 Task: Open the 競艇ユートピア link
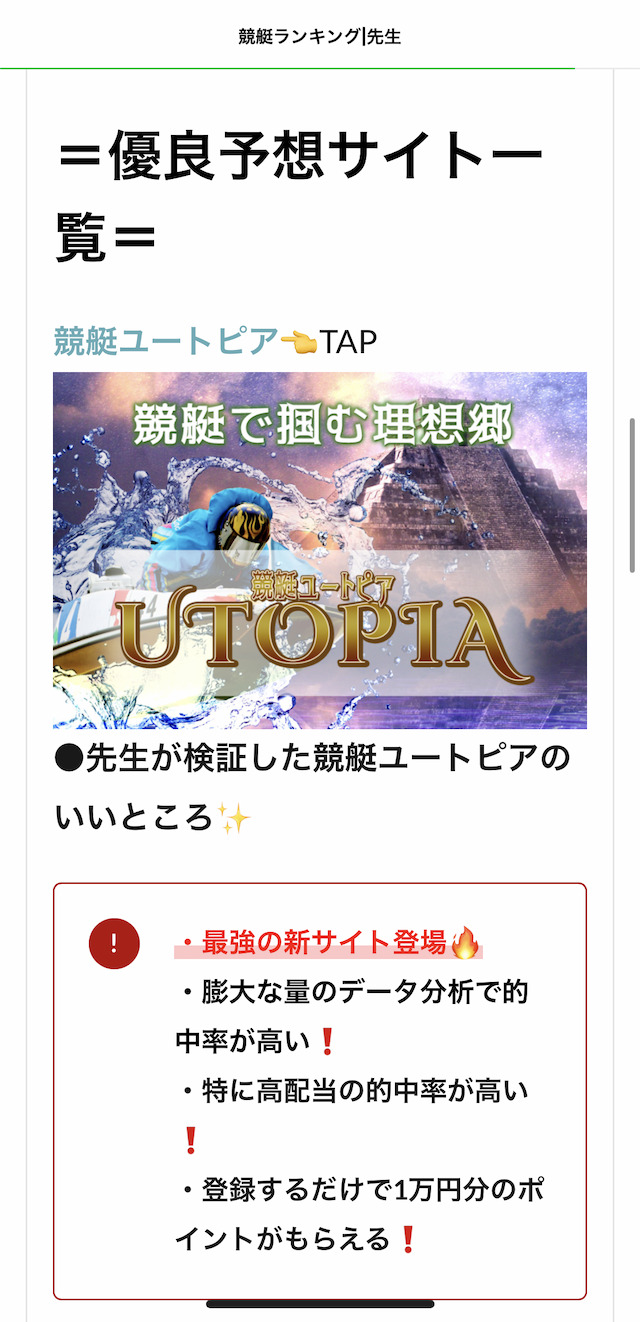(x=166, y=342)
